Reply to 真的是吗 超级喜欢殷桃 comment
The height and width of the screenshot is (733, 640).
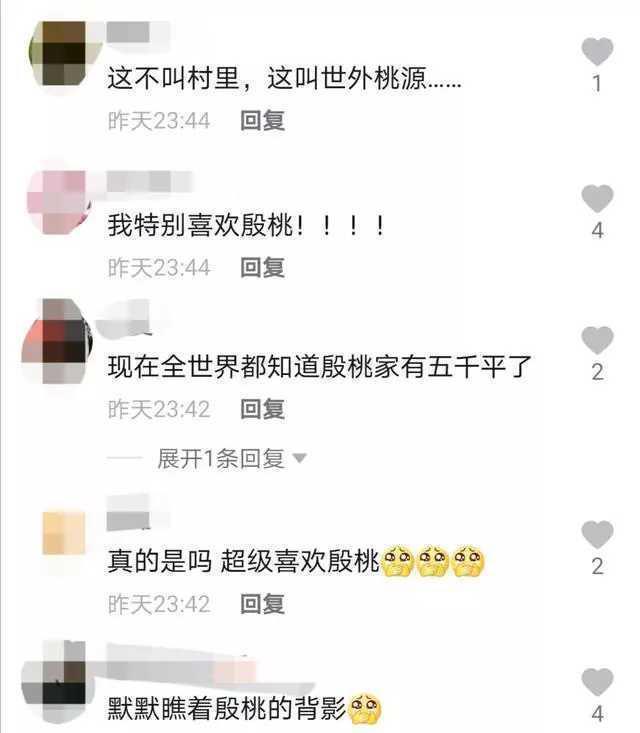263,604
